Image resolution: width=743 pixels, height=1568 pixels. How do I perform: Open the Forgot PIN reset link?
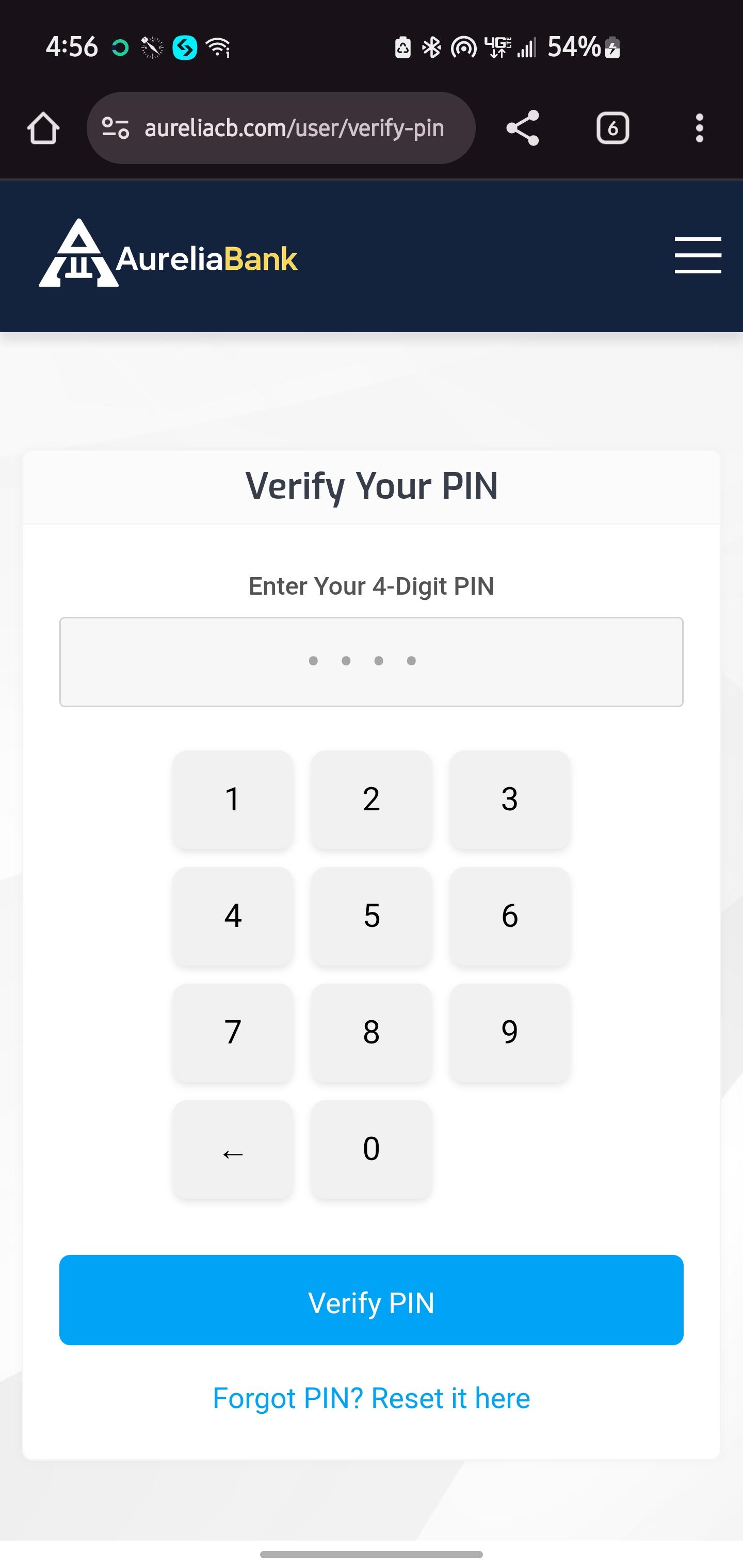click(x=371, y=1398)
